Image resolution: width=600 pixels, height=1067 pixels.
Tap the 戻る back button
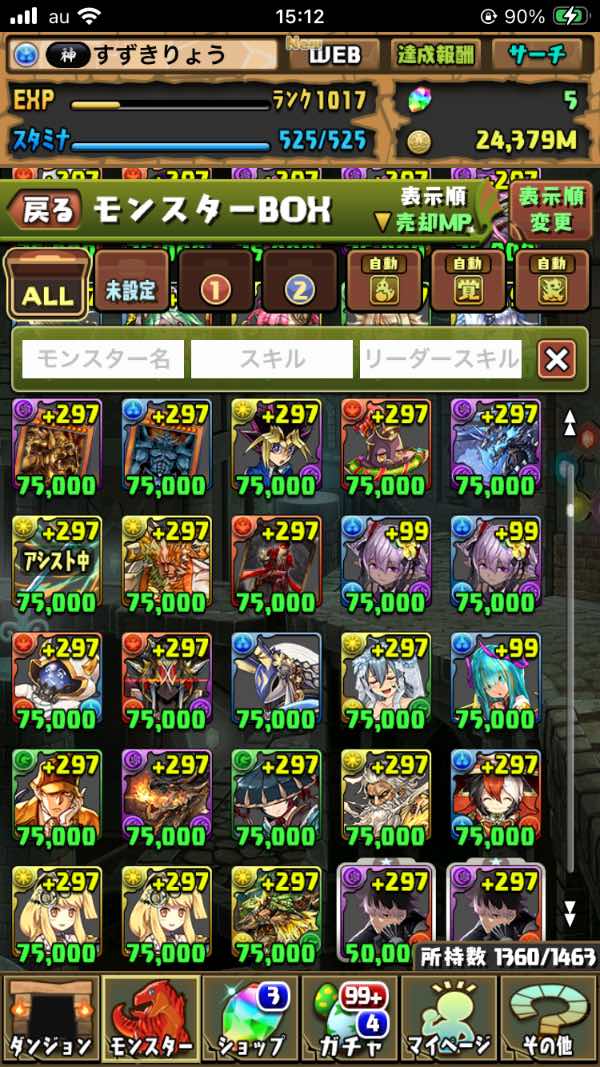tap(45, 209)
